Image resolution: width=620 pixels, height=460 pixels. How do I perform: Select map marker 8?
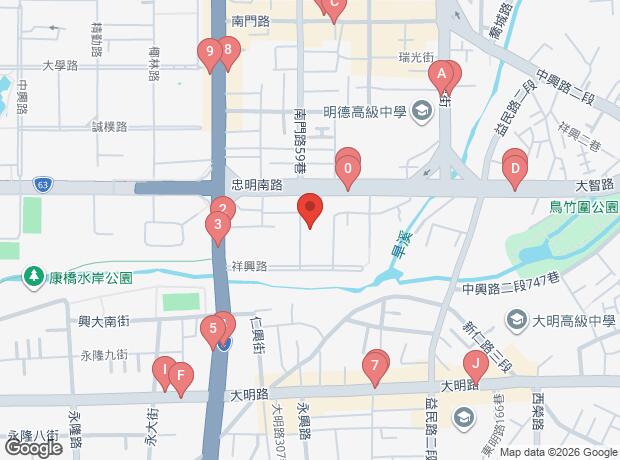228,48
